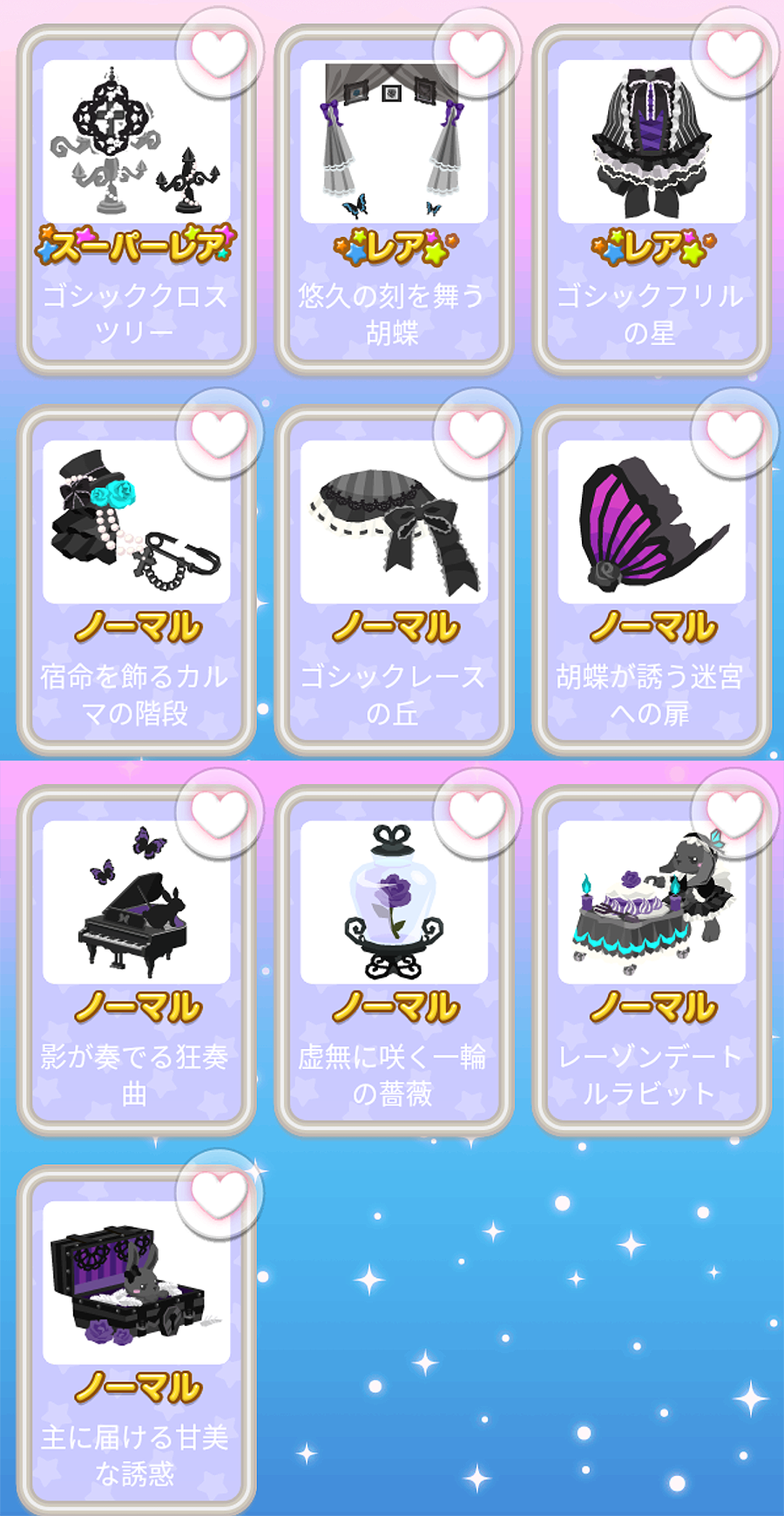Viewport: 784px width, 1516px height.
Task: Favorite the 影が奏でる狂奏曲 piano item
Action: pyautogui.click(x=219, y=813)
